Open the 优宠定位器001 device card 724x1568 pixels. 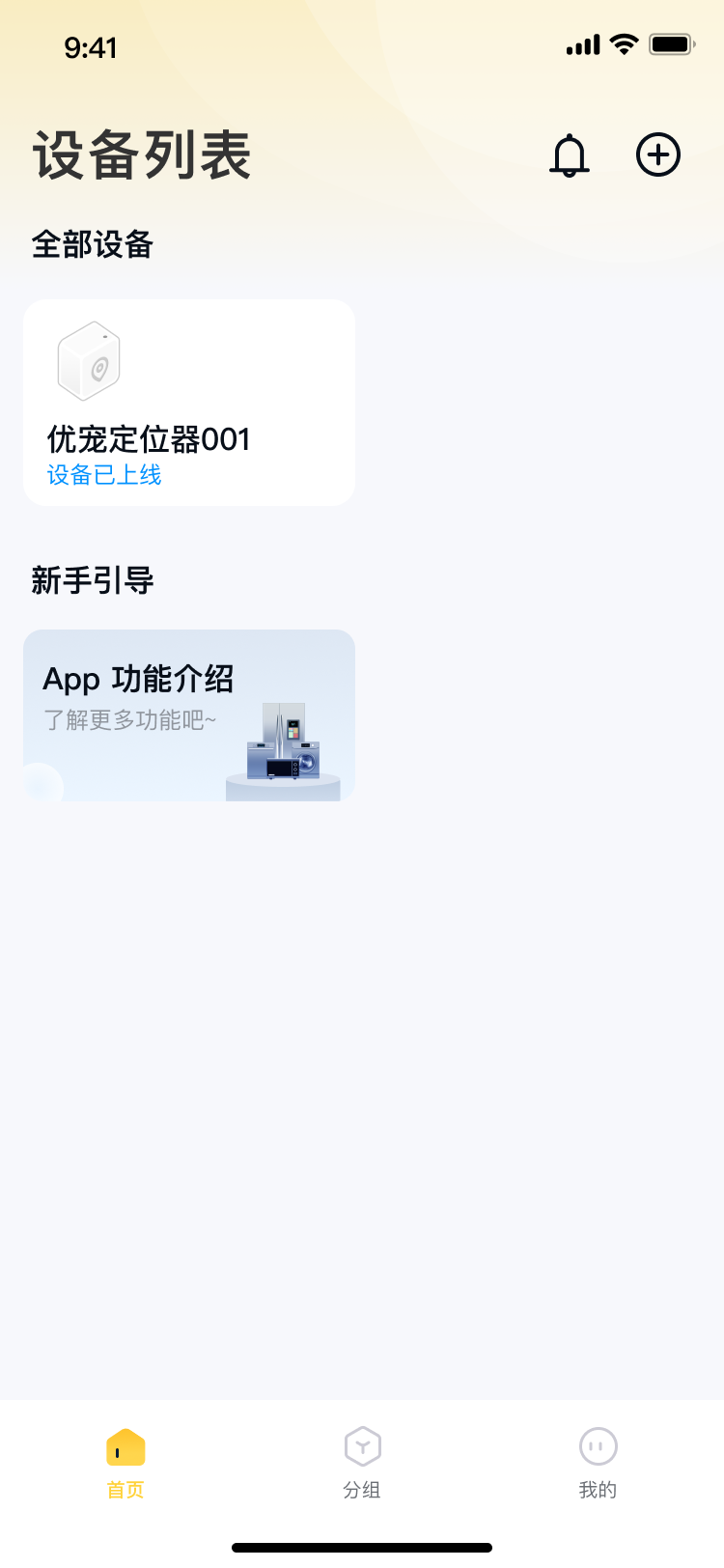189,403
